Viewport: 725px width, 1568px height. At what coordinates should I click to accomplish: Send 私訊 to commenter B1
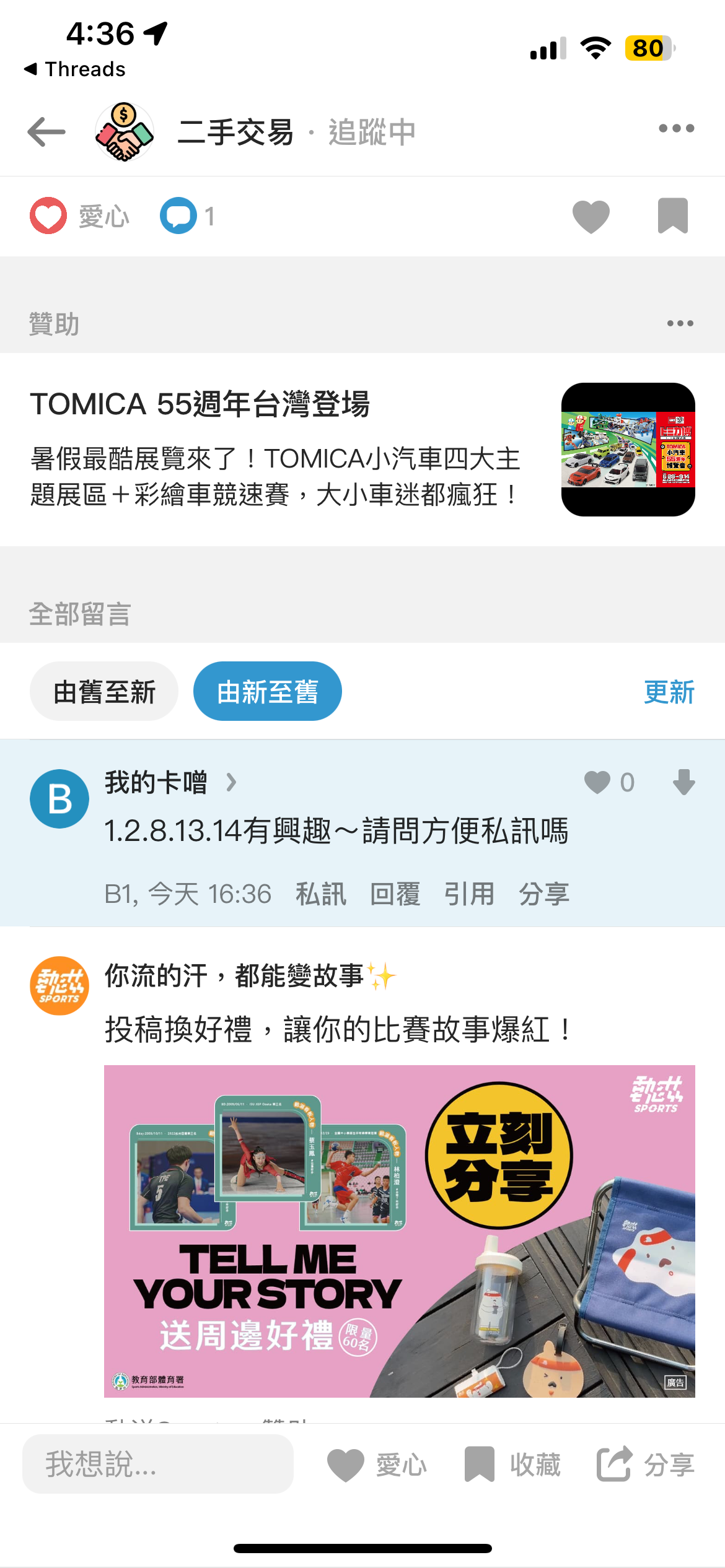[x=320, y=894]
